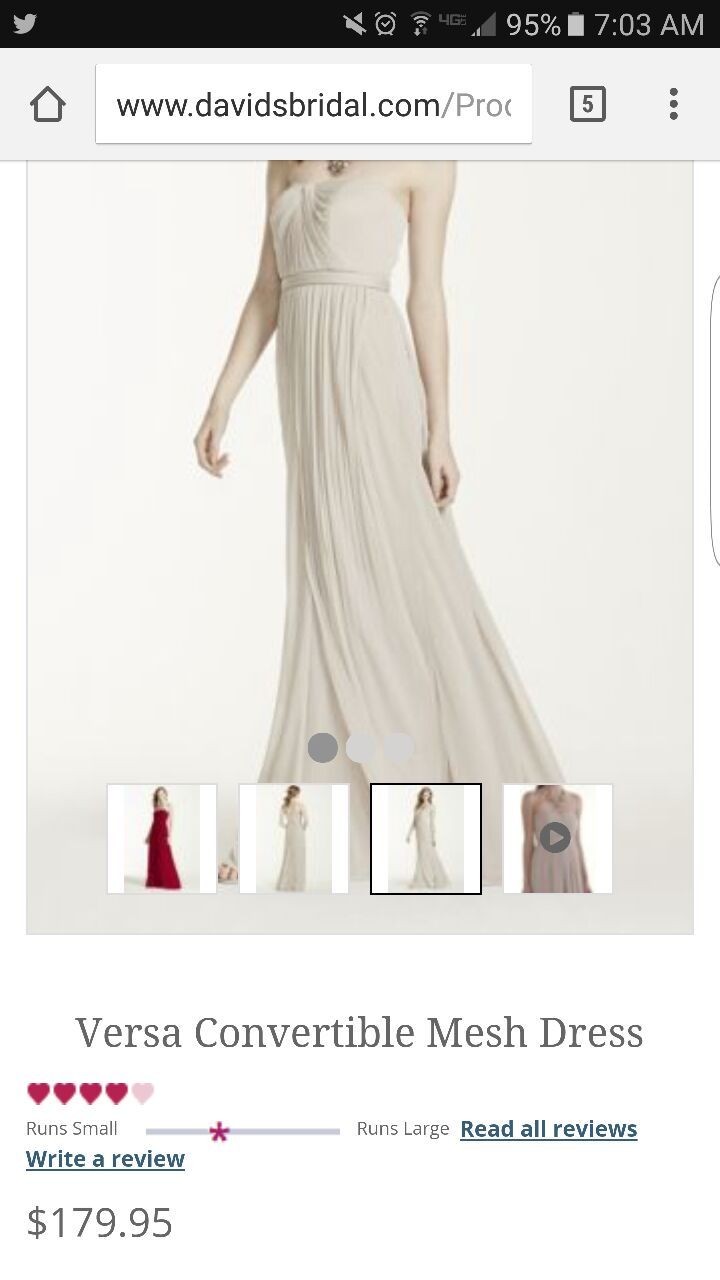
Task: Read all reviews for this dress
Action: click(x=549, y=1129)
